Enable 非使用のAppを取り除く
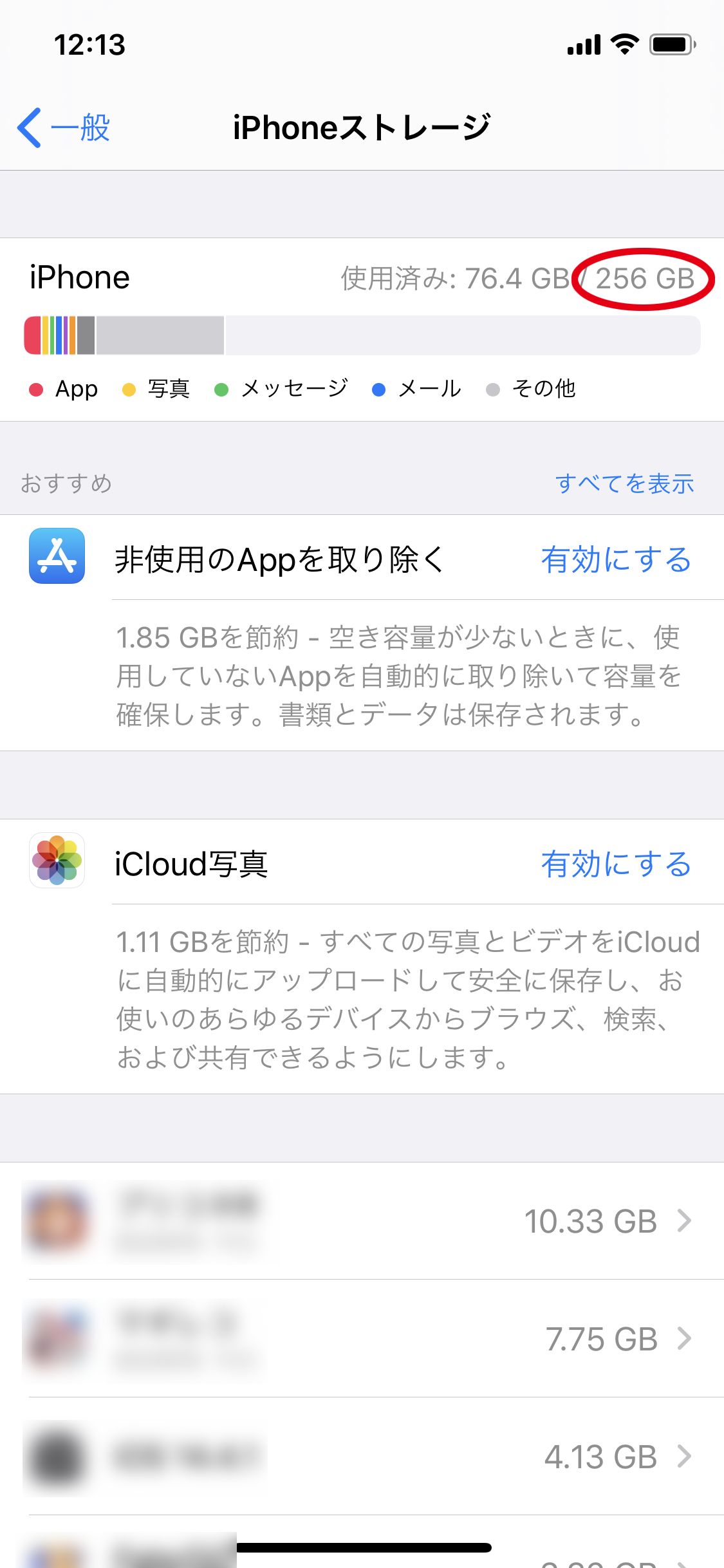Image resolution: width=724 pixels, height=1568 pixels. click(x=615, y=559)
